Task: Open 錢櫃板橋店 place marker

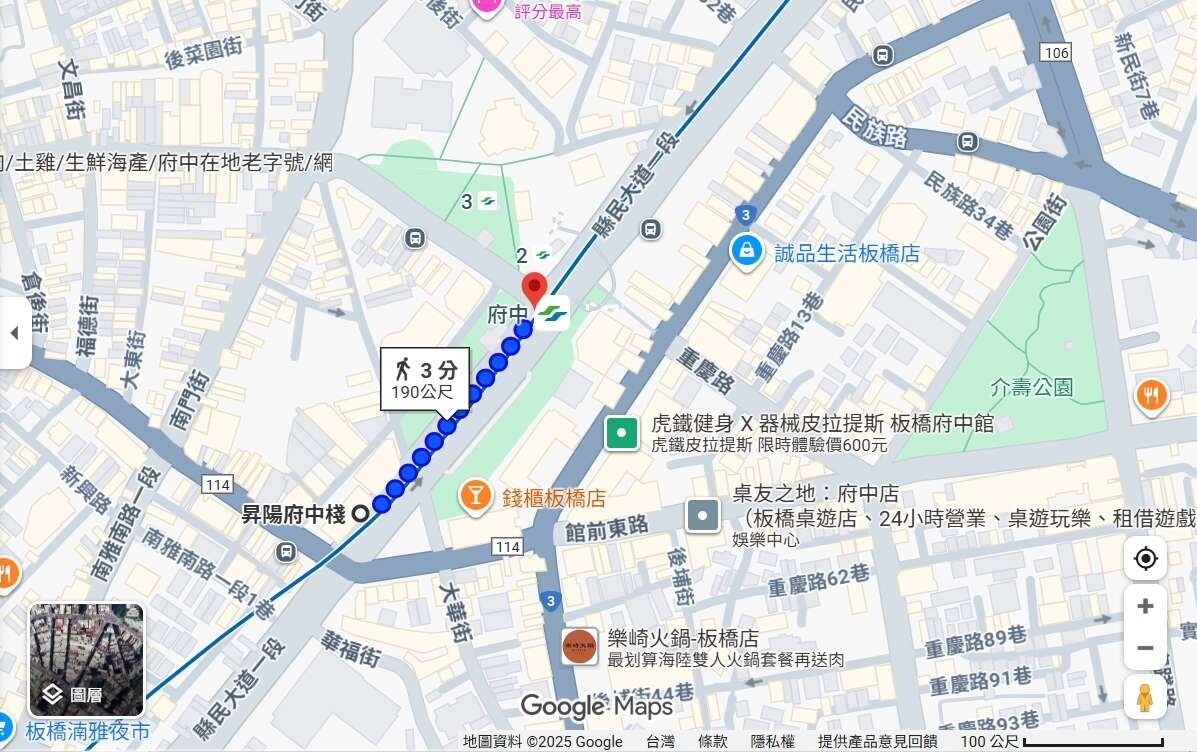Action: point(474,495)
